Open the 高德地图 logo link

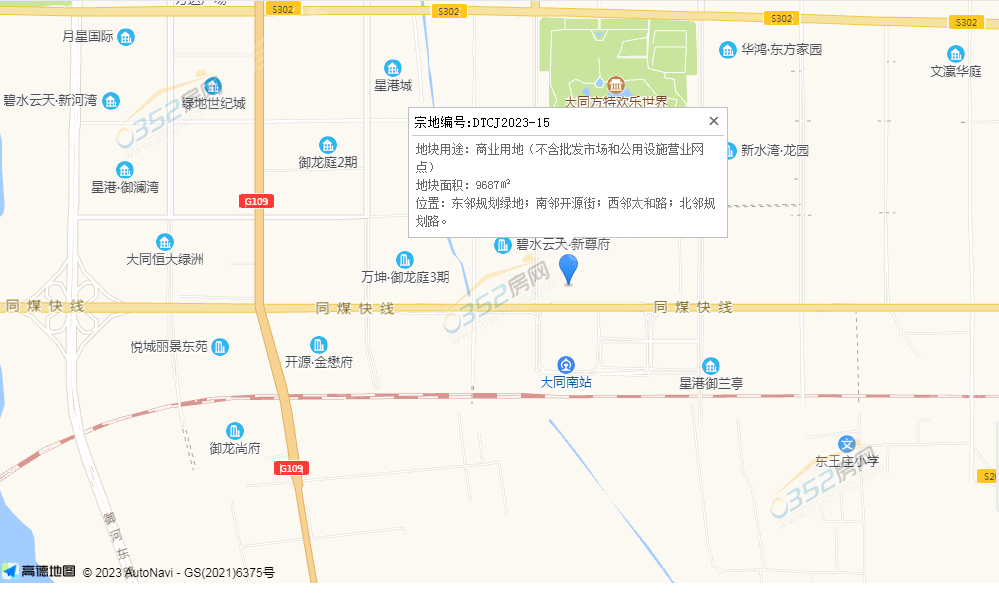point(39,572)
